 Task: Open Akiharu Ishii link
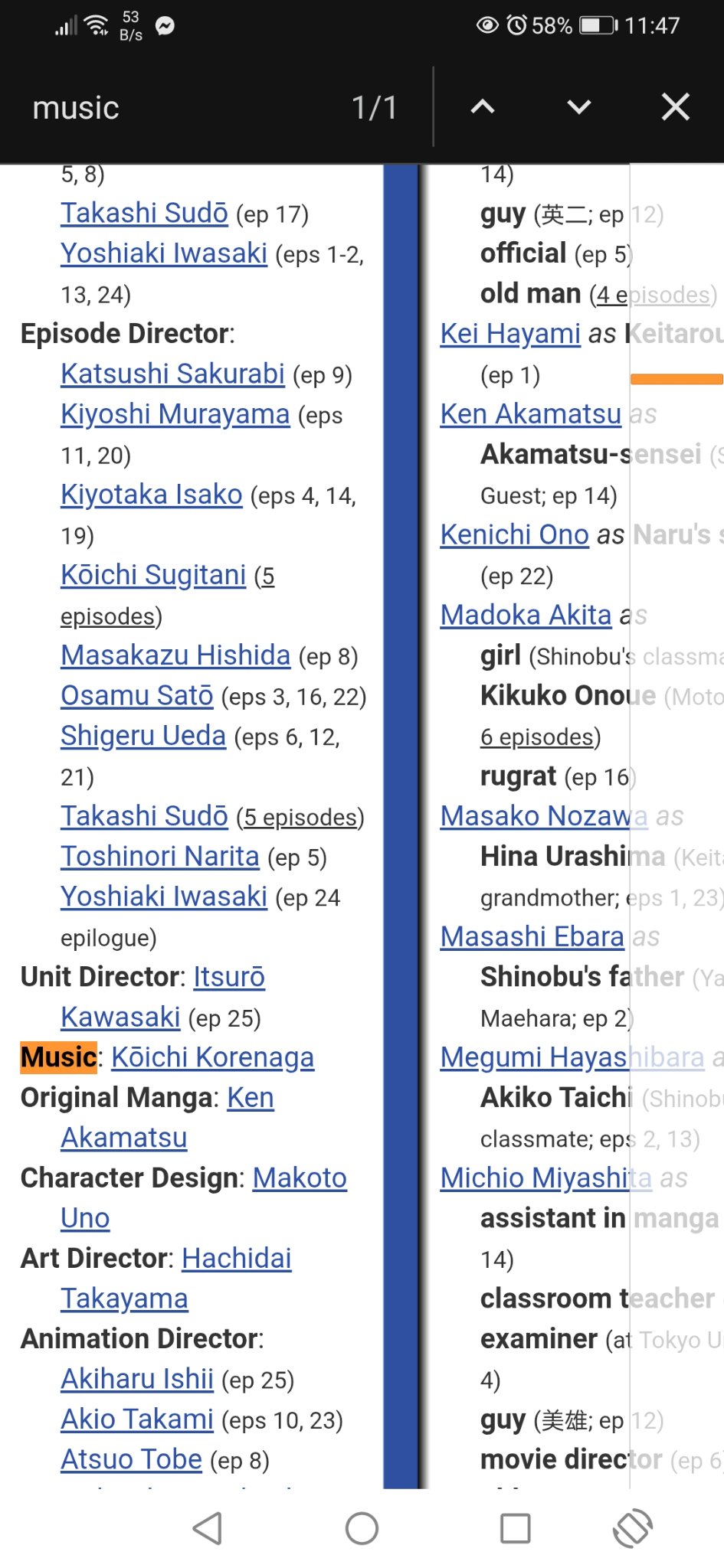[137, 1379]
